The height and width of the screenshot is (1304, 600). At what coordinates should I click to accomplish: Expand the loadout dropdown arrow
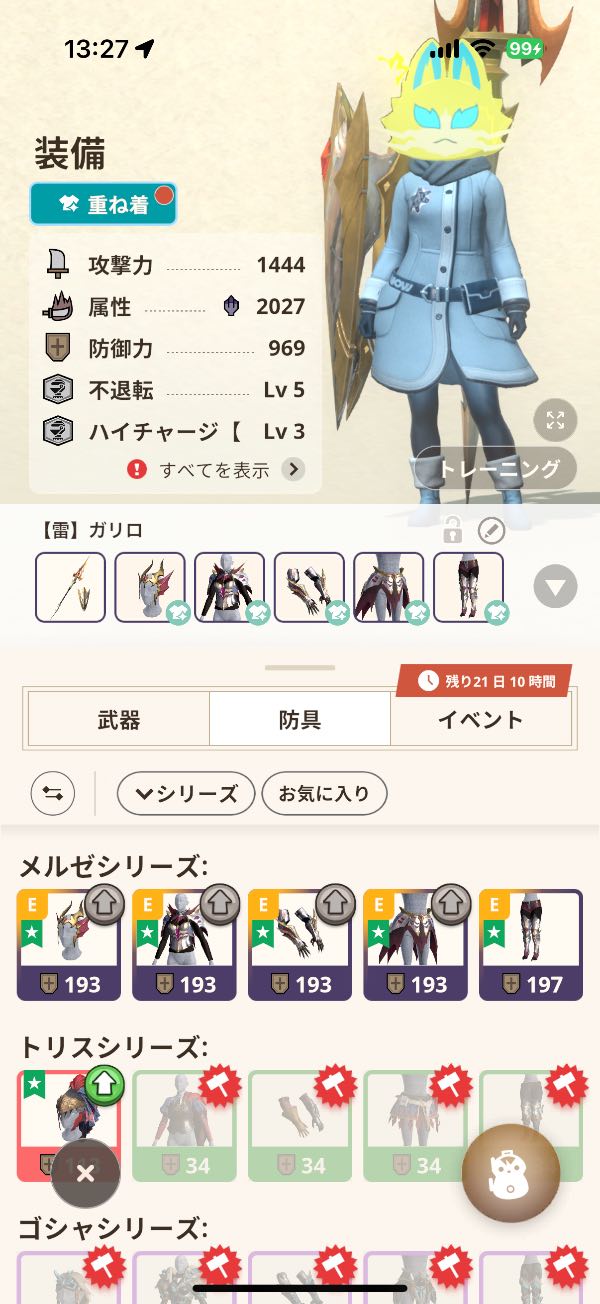pyautogui.click(x=555, y=587)
